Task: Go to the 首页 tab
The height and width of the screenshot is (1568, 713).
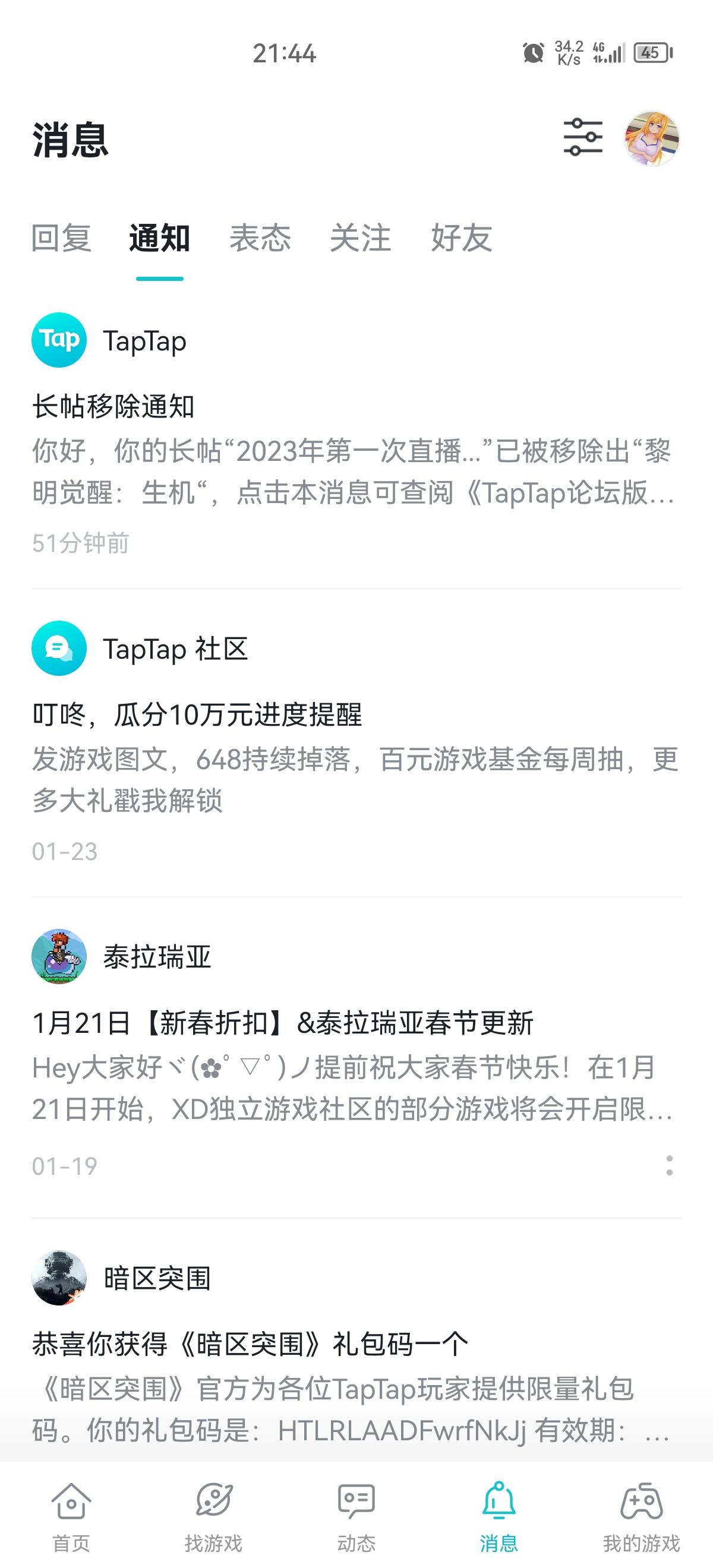Action: [x=71, y=1516]
